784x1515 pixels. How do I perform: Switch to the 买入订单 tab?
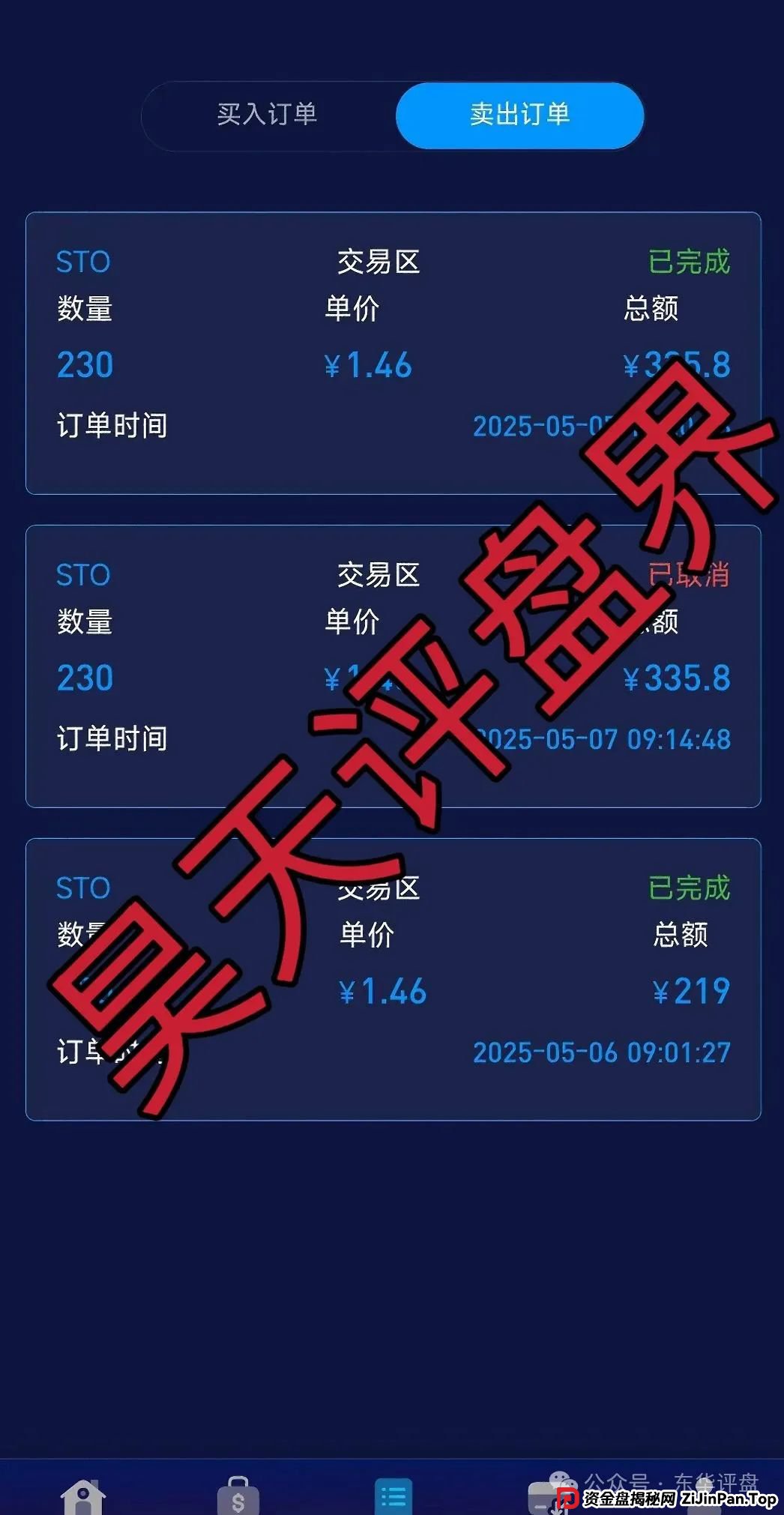(x=270, y=115)
